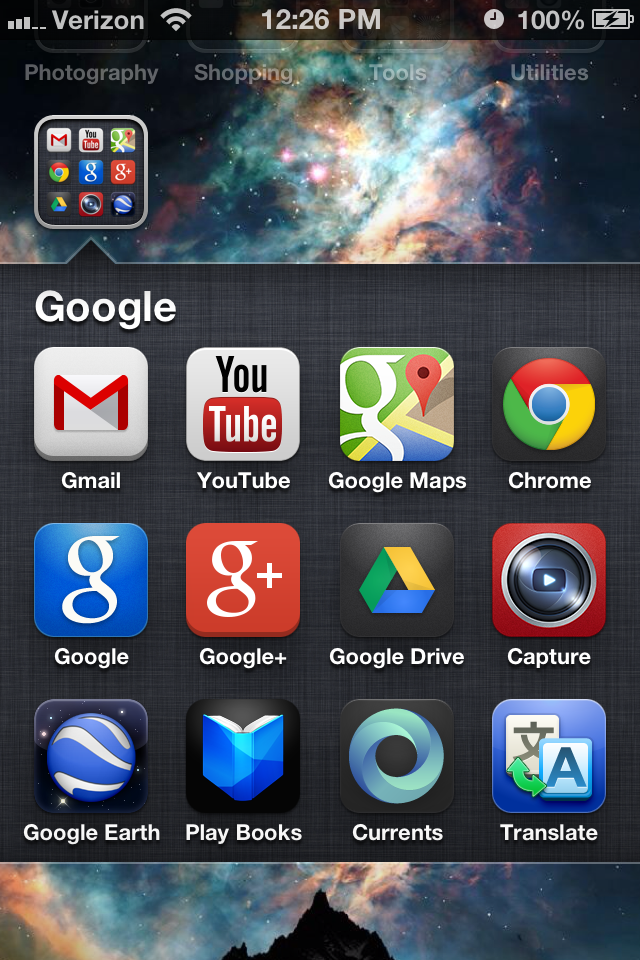640x960 pixels.
Task: Open the Gmail app
Action: [x=91, y=404]
